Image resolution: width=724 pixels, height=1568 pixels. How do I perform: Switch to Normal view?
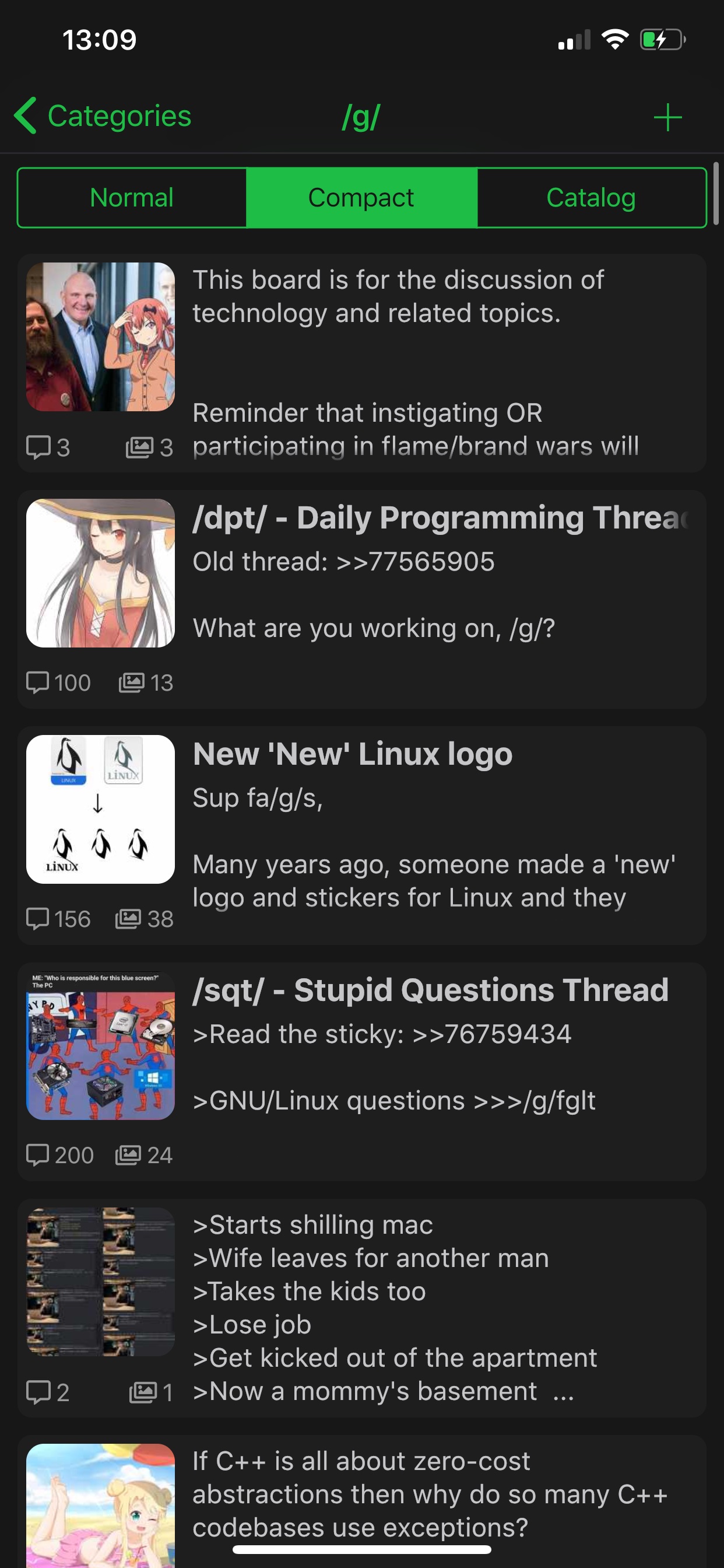(x=132, y=198)
